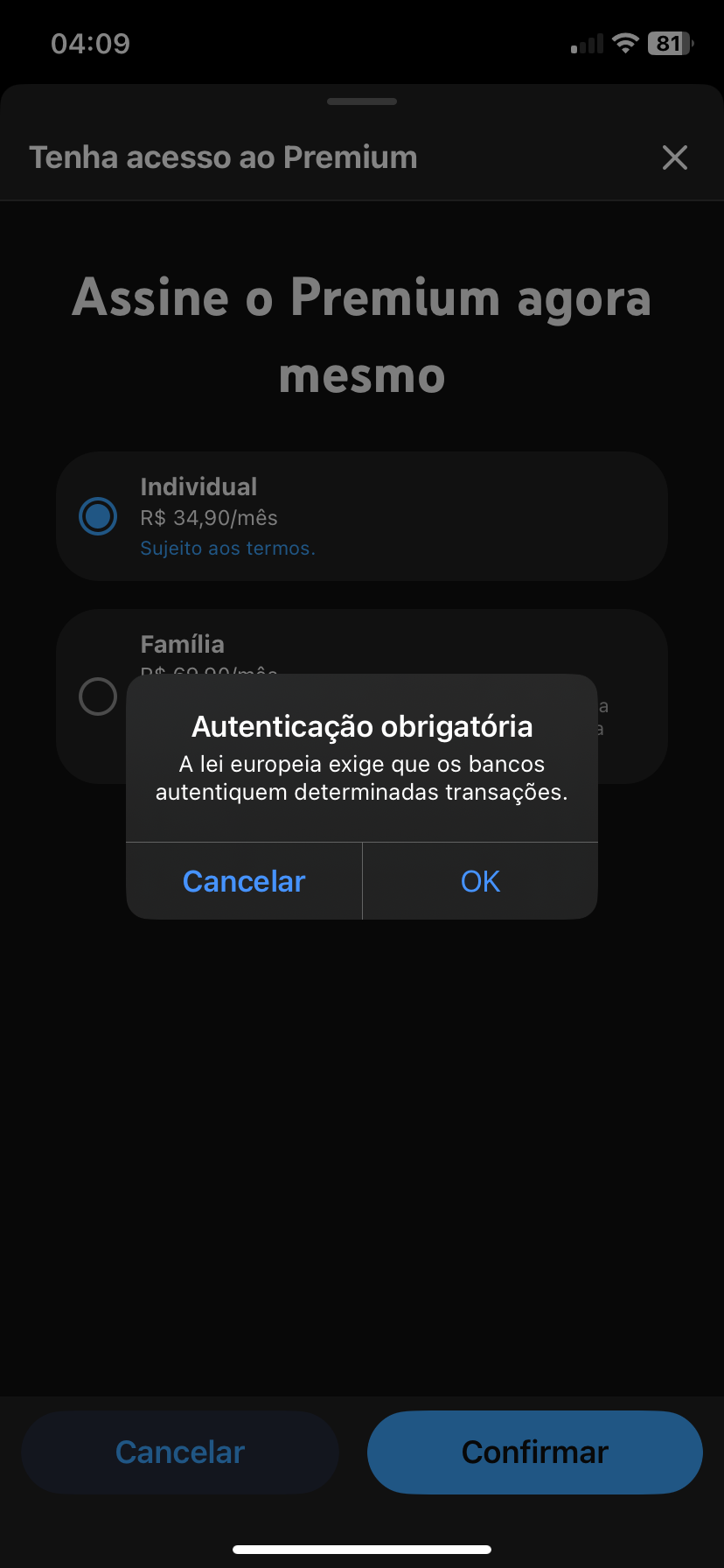Close the Premium access sheet

point(674,157)
